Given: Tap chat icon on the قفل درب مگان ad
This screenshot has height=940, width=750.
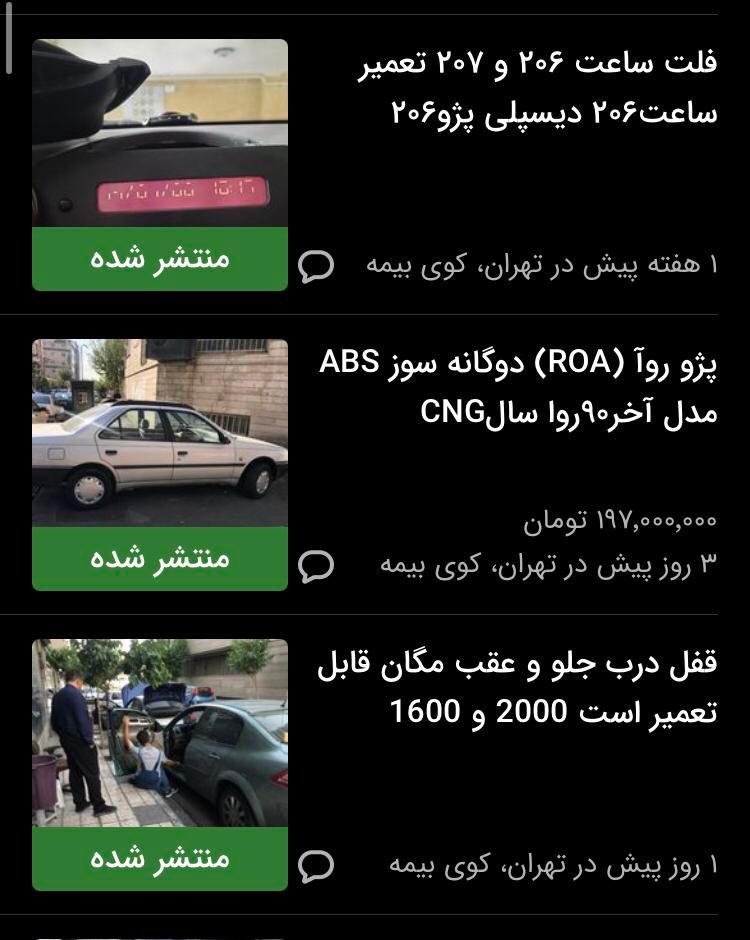Looking at the screenshot, I should pyautogui.click(x=316, y=865).
